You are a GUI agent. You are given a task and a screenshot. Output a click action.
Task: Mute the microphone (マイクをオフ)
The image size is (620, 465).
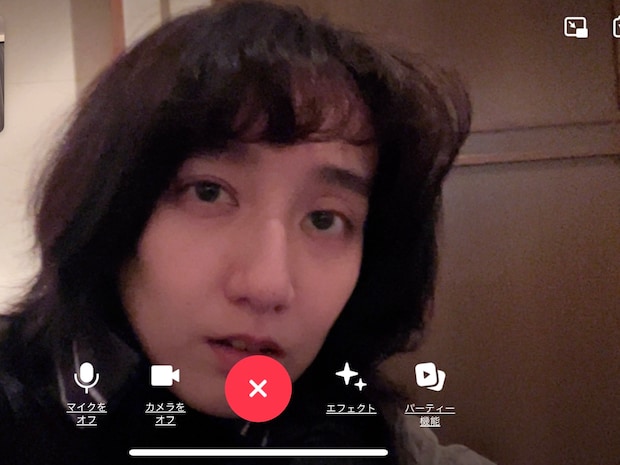pos(87,378)
